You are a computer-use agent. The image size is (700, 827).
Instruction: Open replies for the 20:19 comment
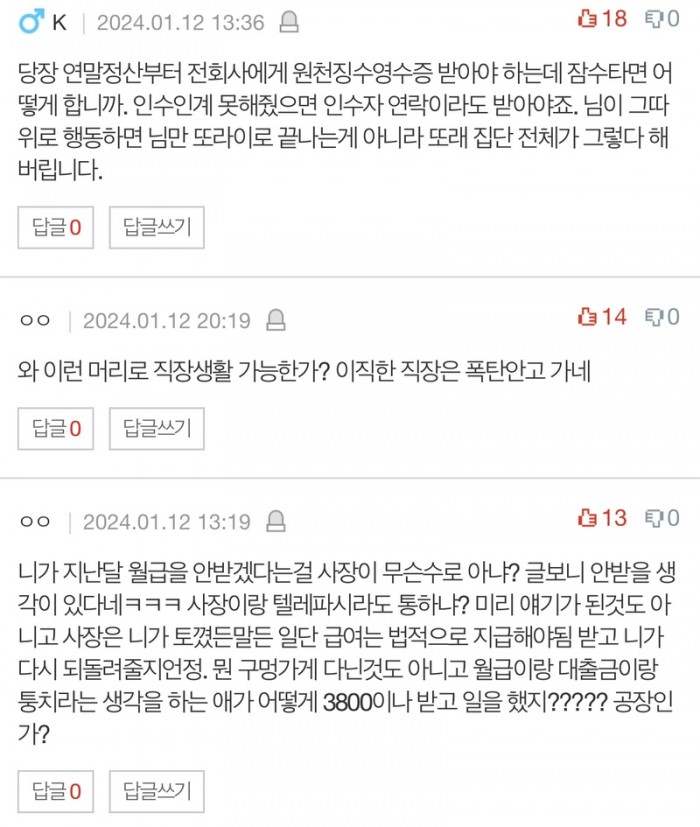pyautogui.click(x=55, y=429)
